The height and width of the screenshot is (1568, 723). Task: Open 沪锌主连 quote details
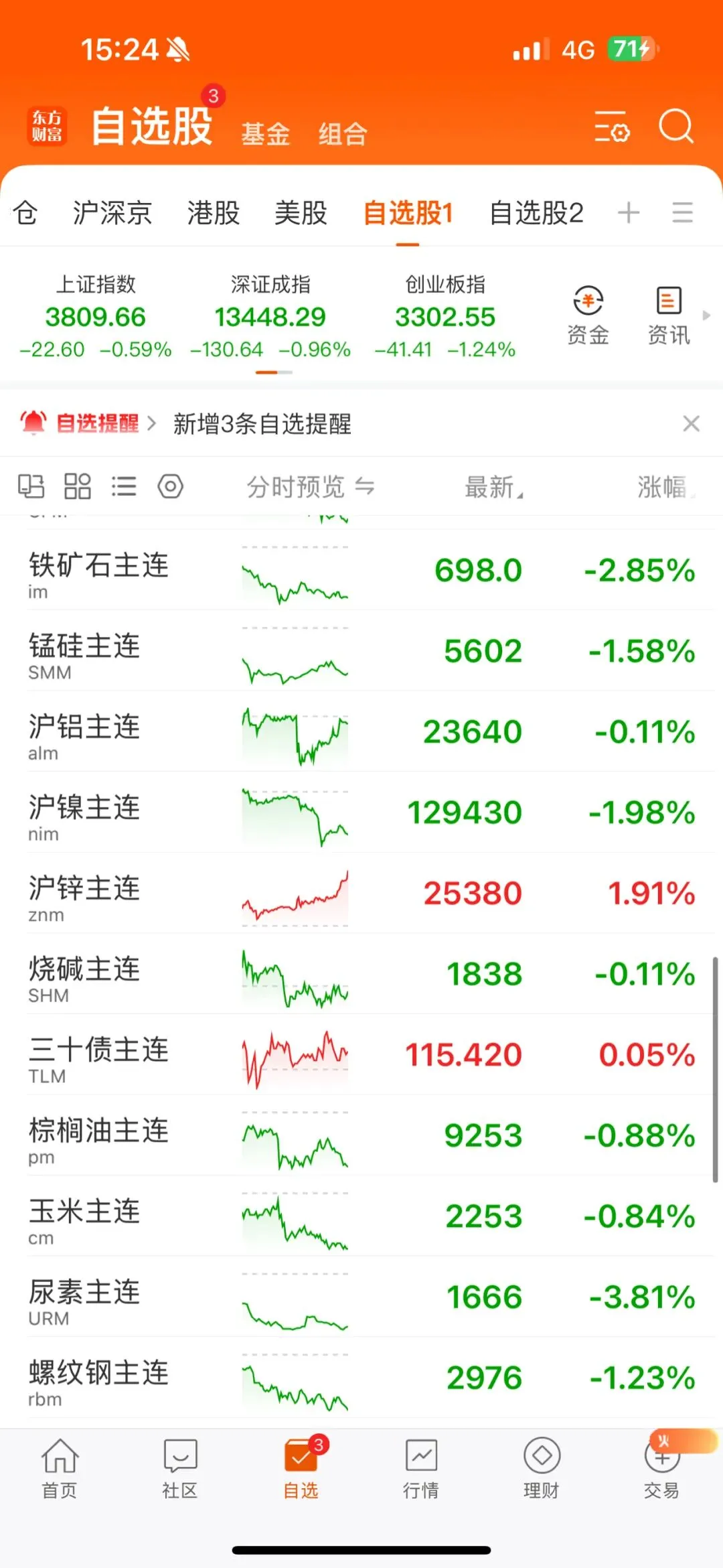click(361, 893)
